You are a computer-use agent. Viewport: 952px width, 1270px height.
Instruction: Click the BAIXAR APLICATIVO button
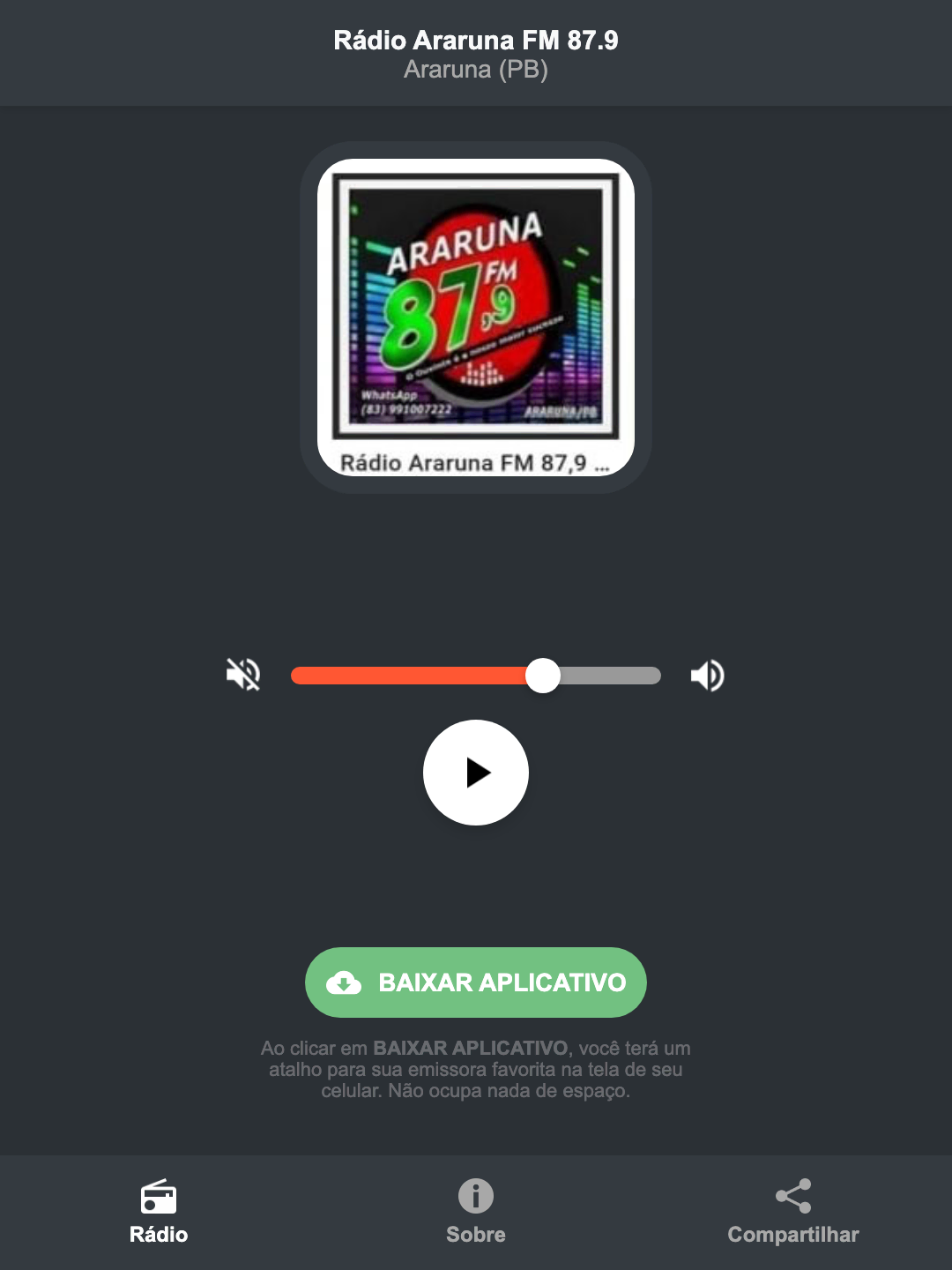[x=475, y=982]
